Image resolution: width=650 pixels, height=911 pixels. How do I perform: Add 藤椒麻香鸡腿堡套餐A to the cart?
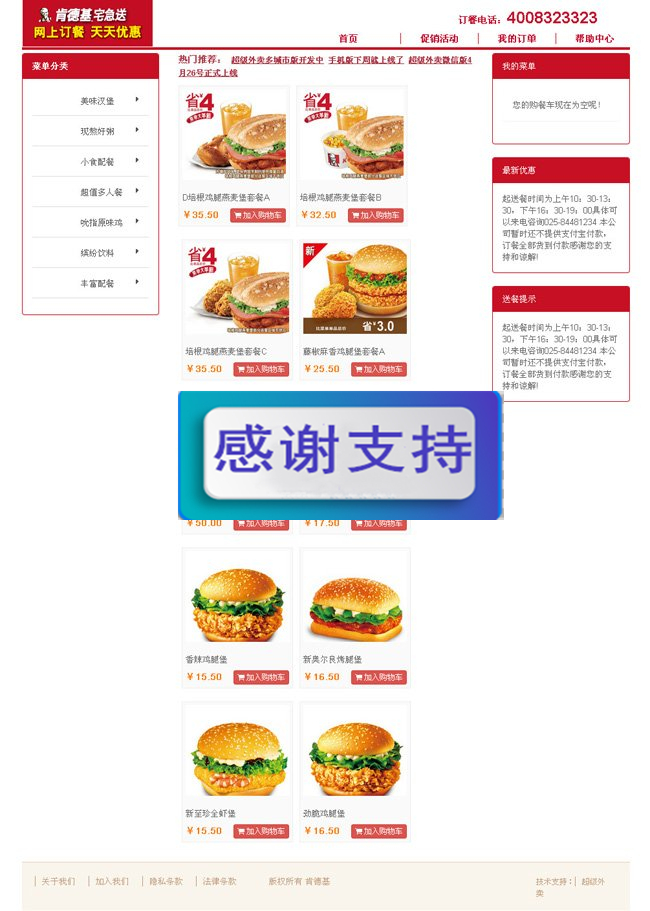pyautogui.click(x=378, y=369)
